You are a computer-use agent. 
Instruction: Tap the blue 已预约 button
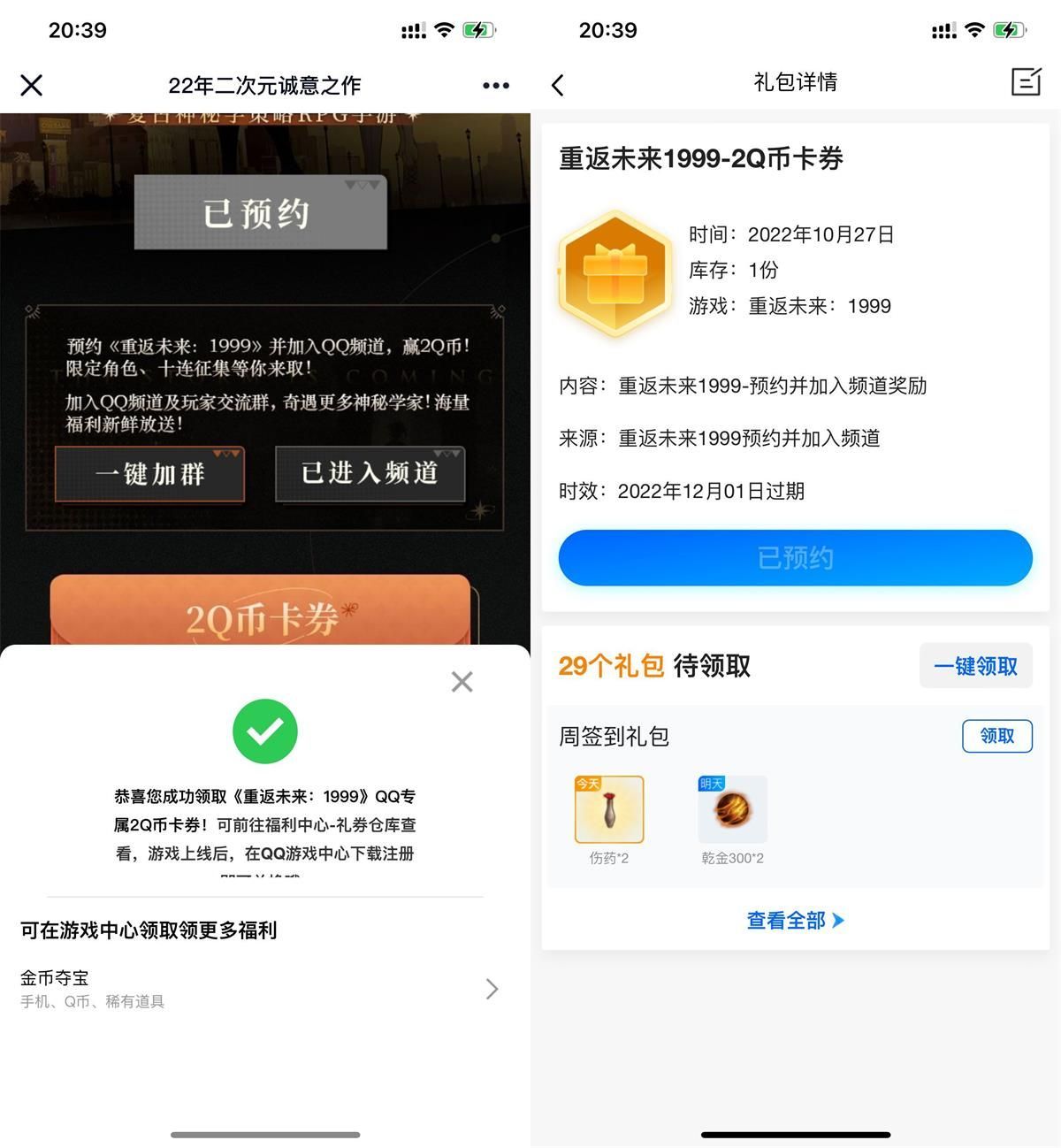(795, 557)
